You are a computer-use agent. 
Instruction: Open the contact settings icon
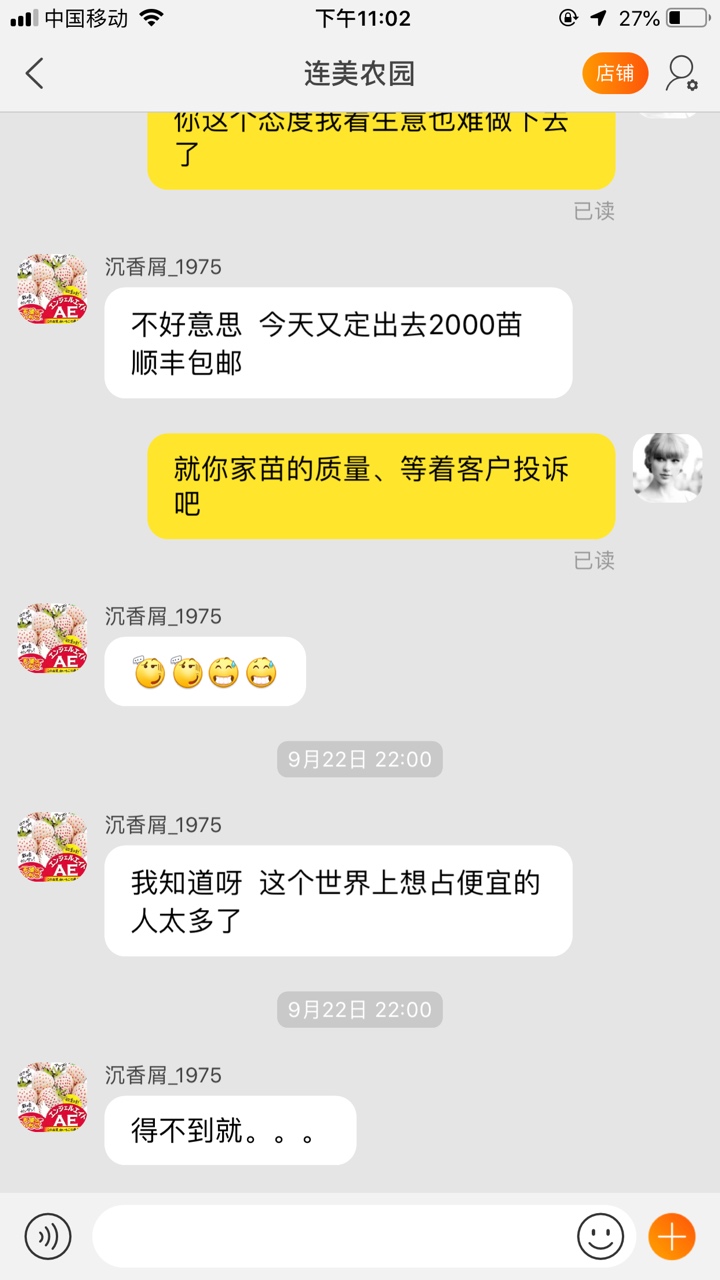point(681,73)
